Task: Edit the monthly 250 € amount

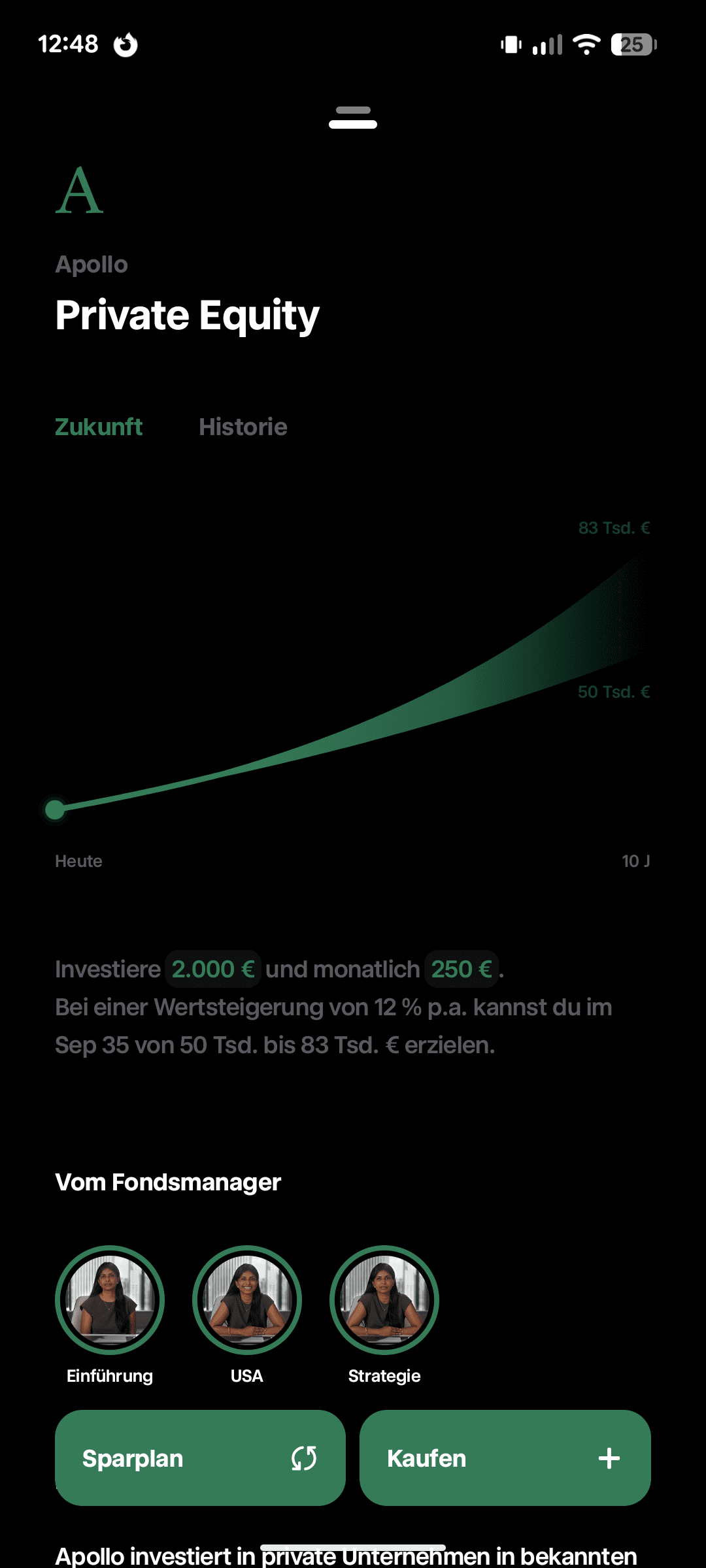Action: pyautogui.click(x=462, y=969)
